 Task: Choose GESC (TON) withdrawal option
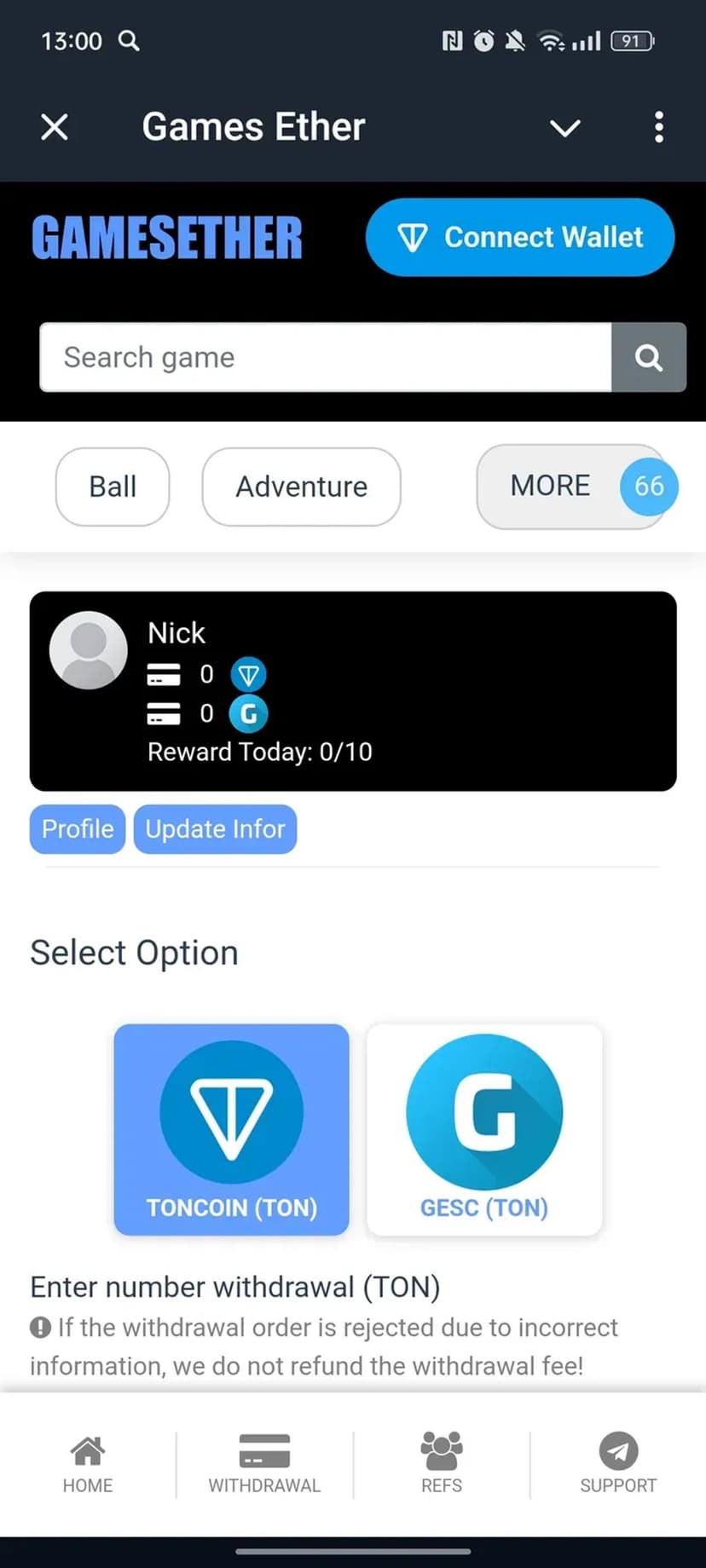(483, 1129)
